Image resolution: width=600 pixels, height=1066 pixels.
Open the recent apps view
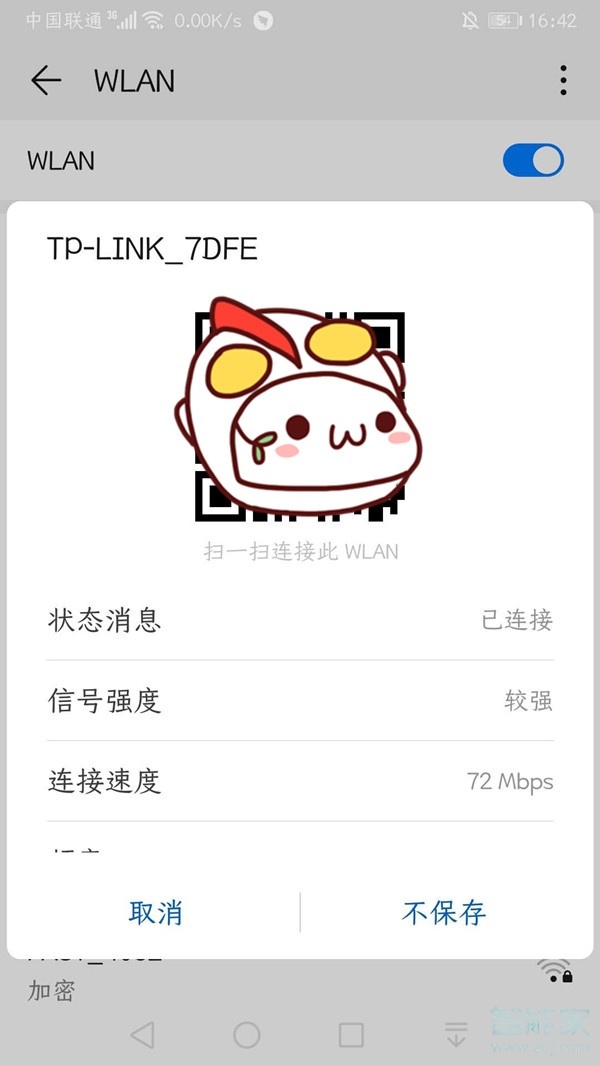[x=351, y=1035]
